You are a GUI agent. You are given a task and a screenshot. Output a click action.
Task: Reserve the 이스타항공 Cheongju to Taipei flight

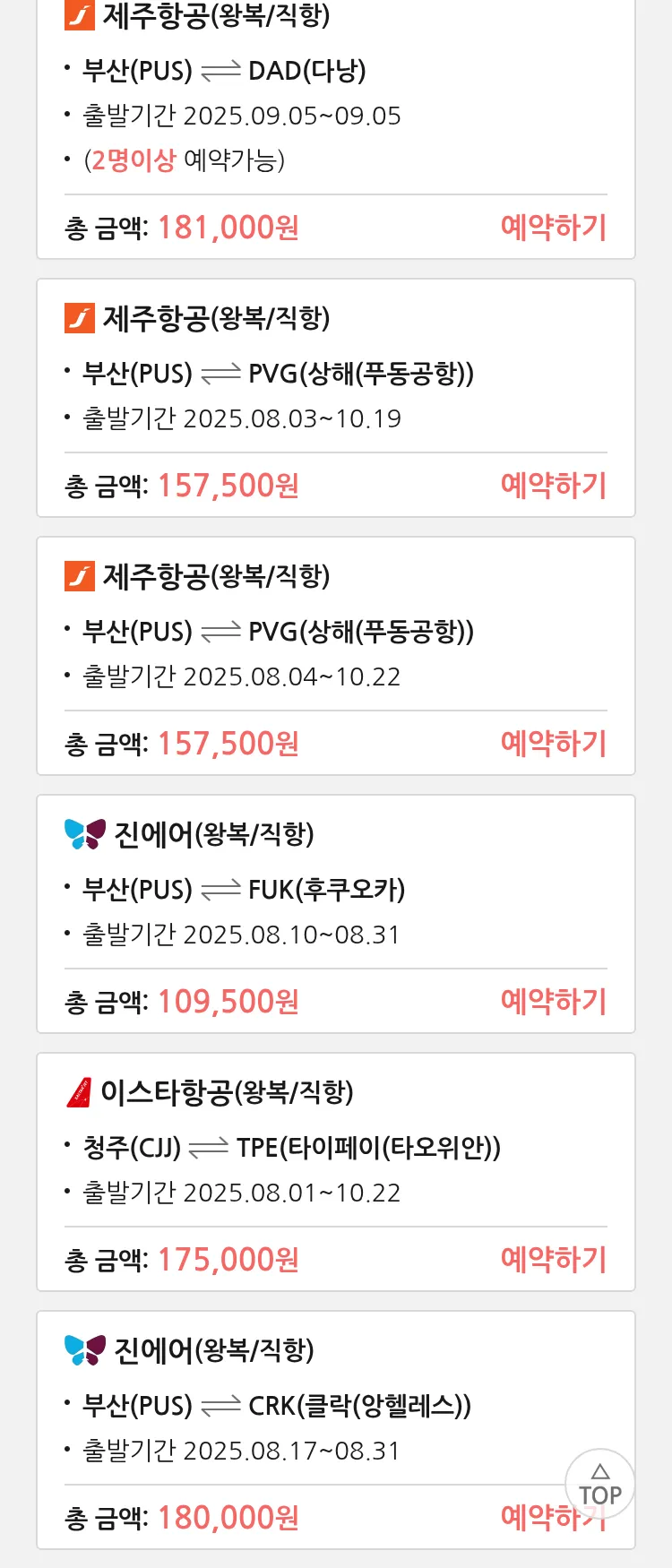[553, 1260]
